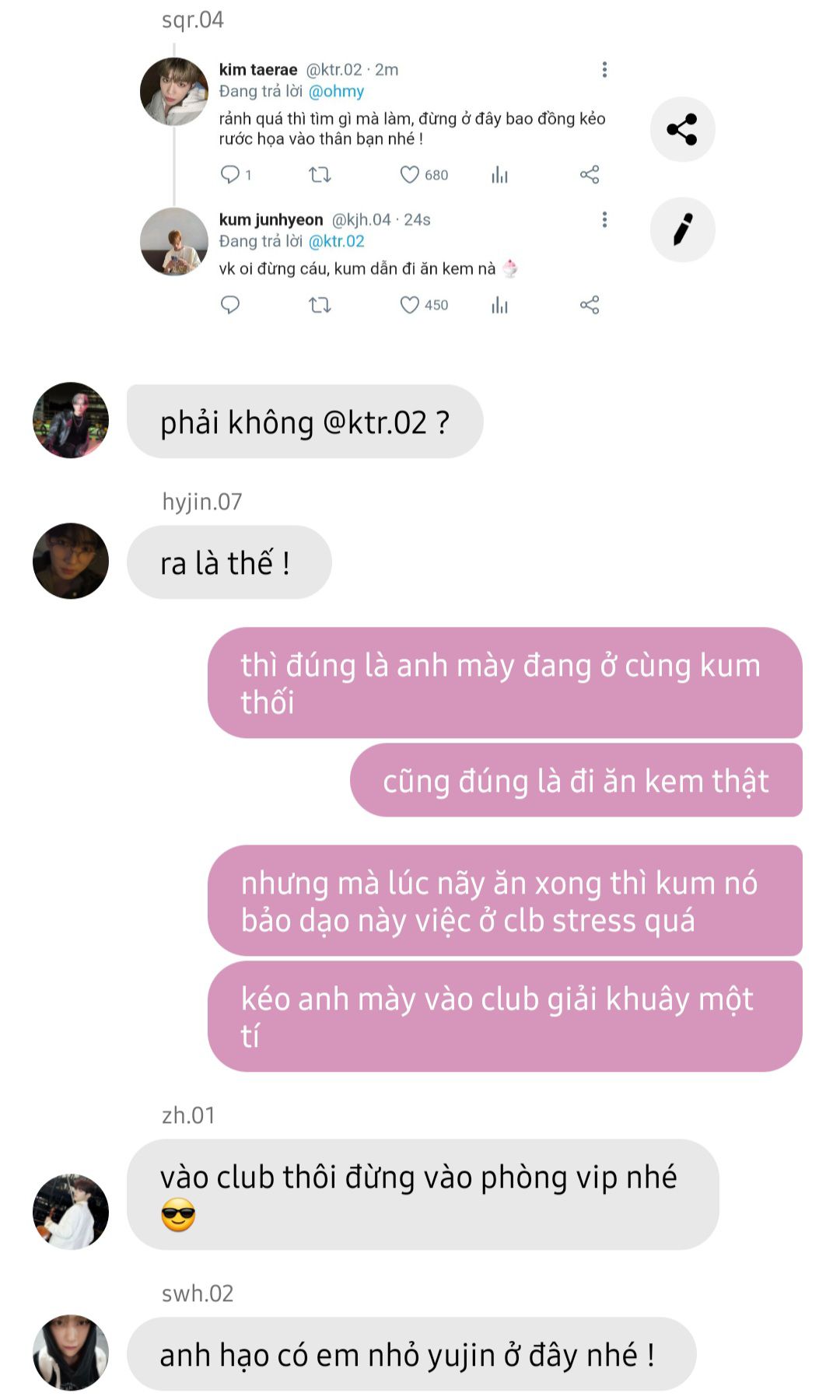Edit the image with the pencil button
Viewport: 840px width, 1400px height.
coord(682,229)
